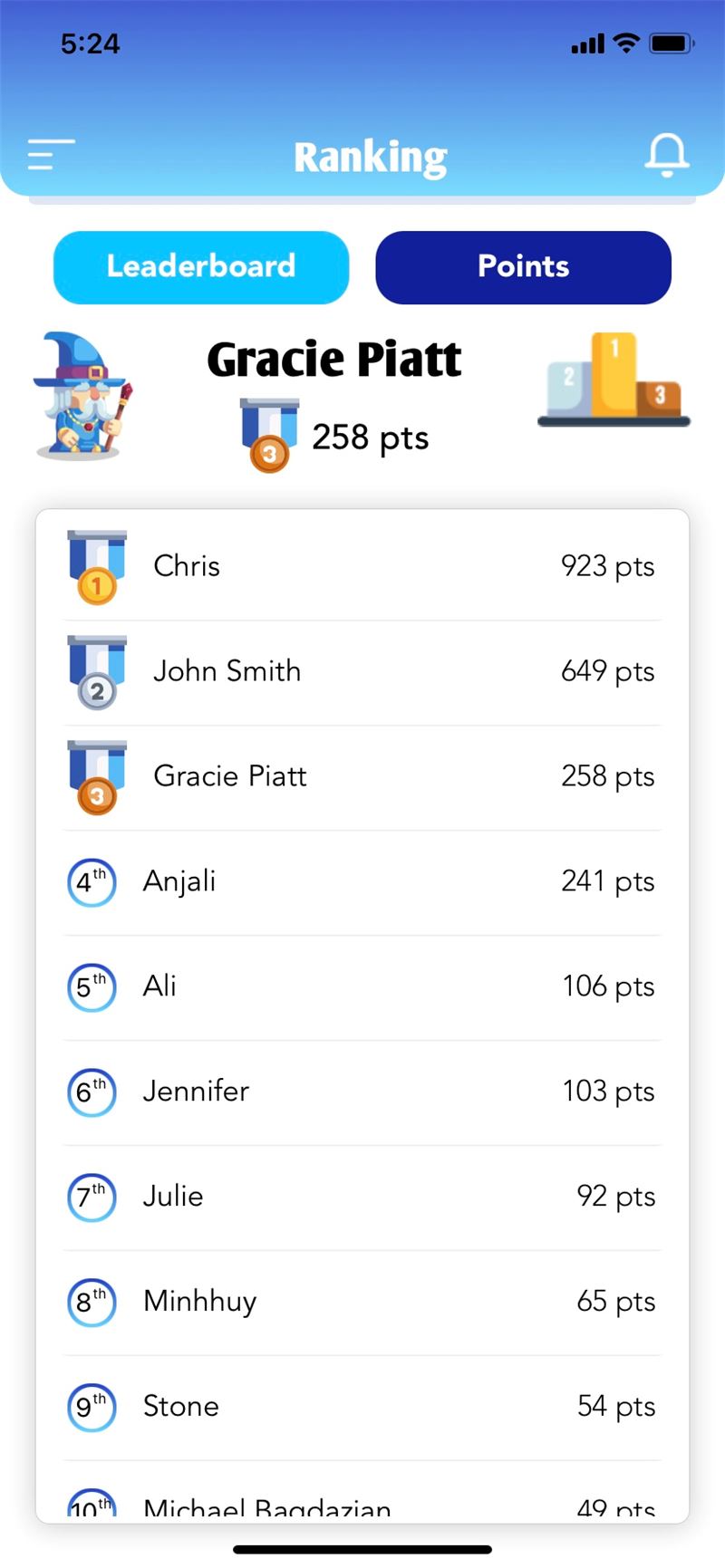Open the notifications bell
Screen dimensions: 725x1568
667,155
